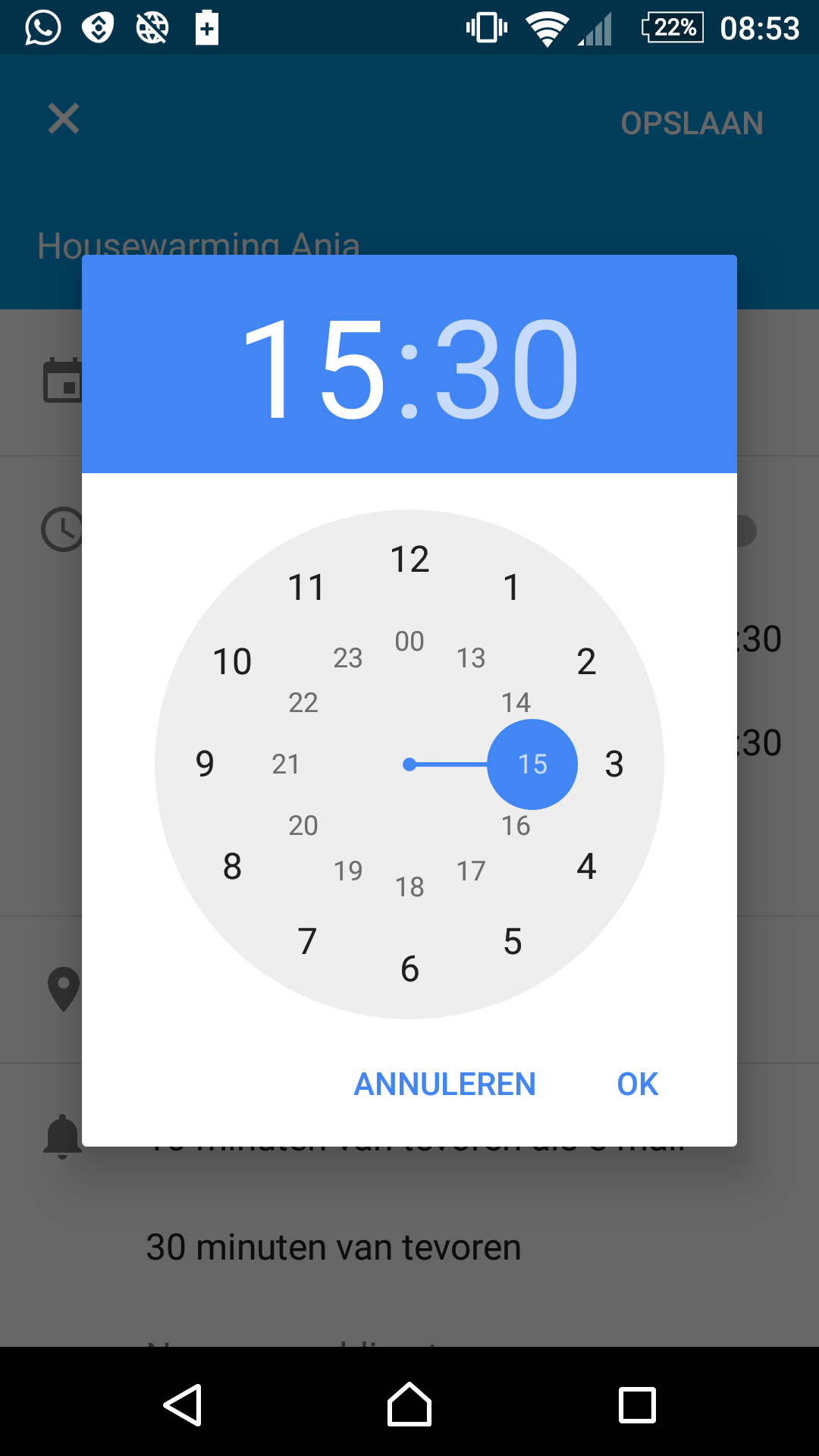
Task: Choose hour 21 on the clock
Action: [x=286, y=764]
